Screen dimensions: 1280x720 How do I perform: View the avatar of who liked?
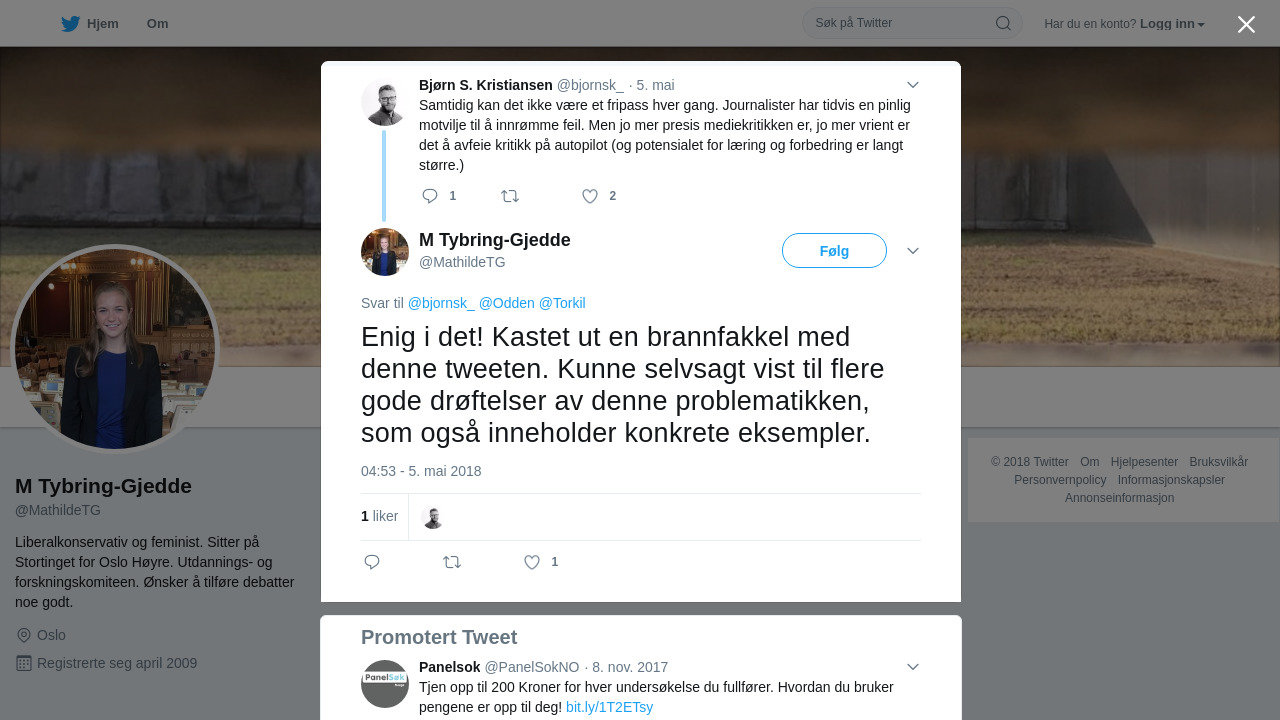[x=433, y=517]
